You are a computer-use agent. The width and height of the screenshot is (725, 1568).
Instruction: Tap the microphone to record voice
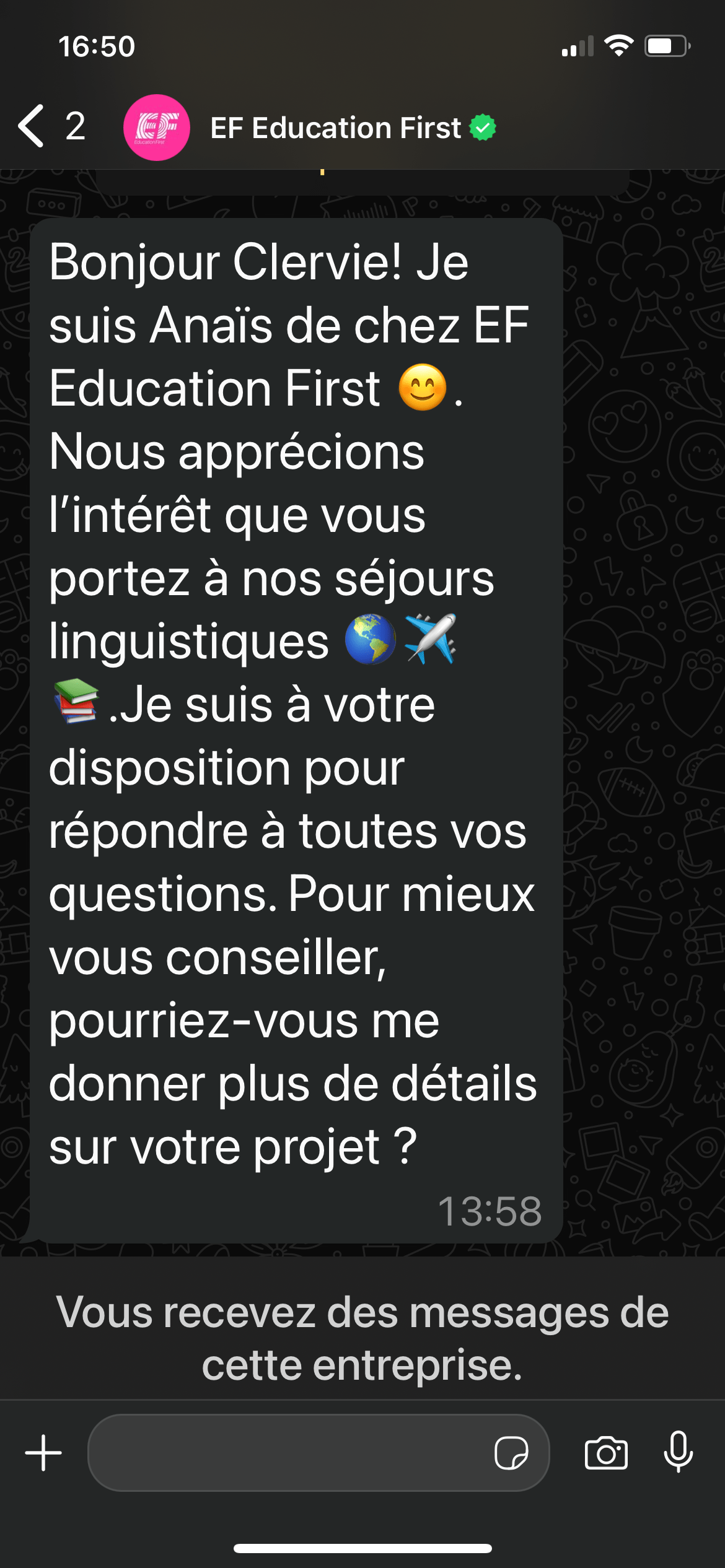[678, 1451]
